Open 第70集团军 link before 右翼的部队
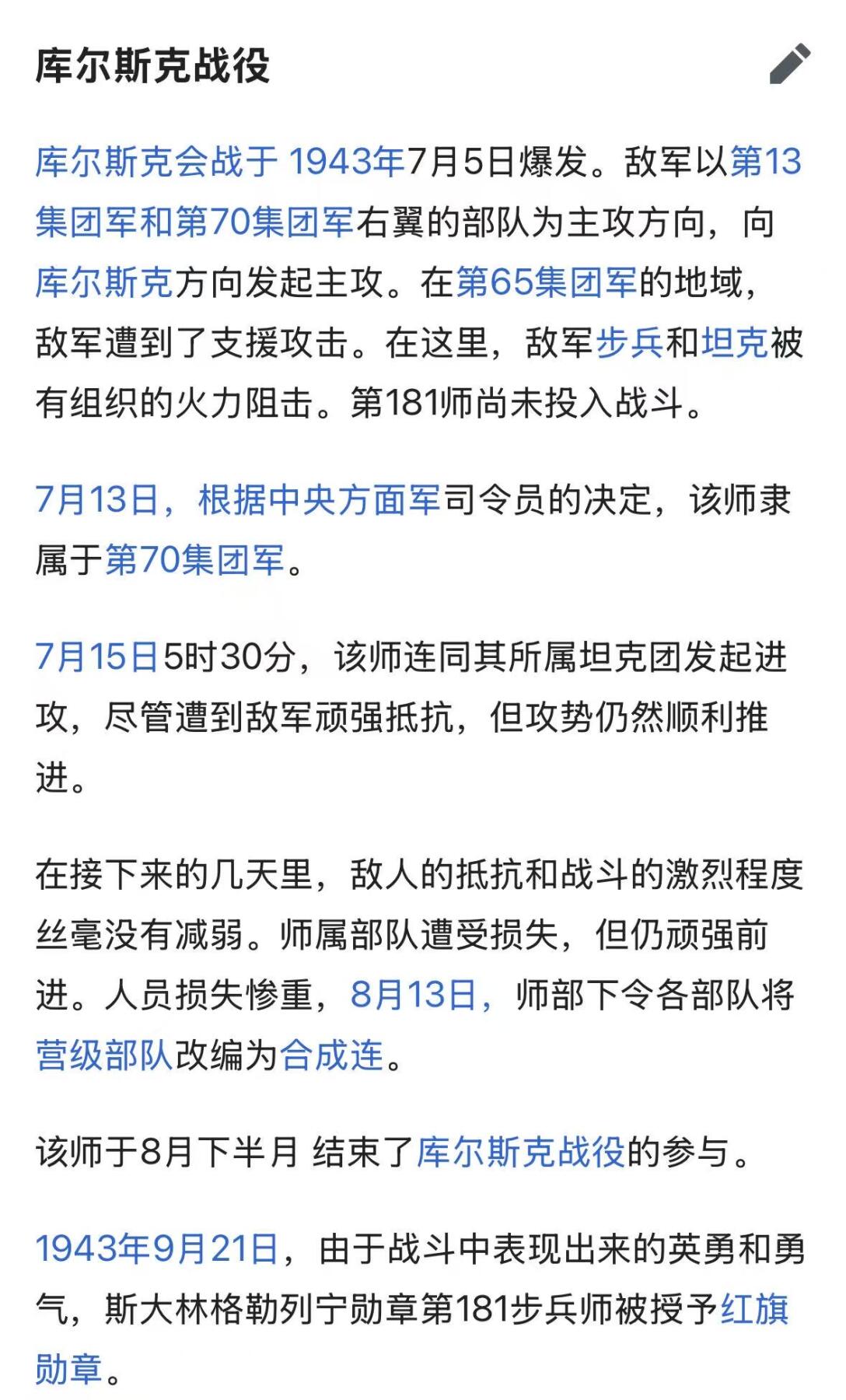Viewport: 846px width, 1400px height. 264,222
